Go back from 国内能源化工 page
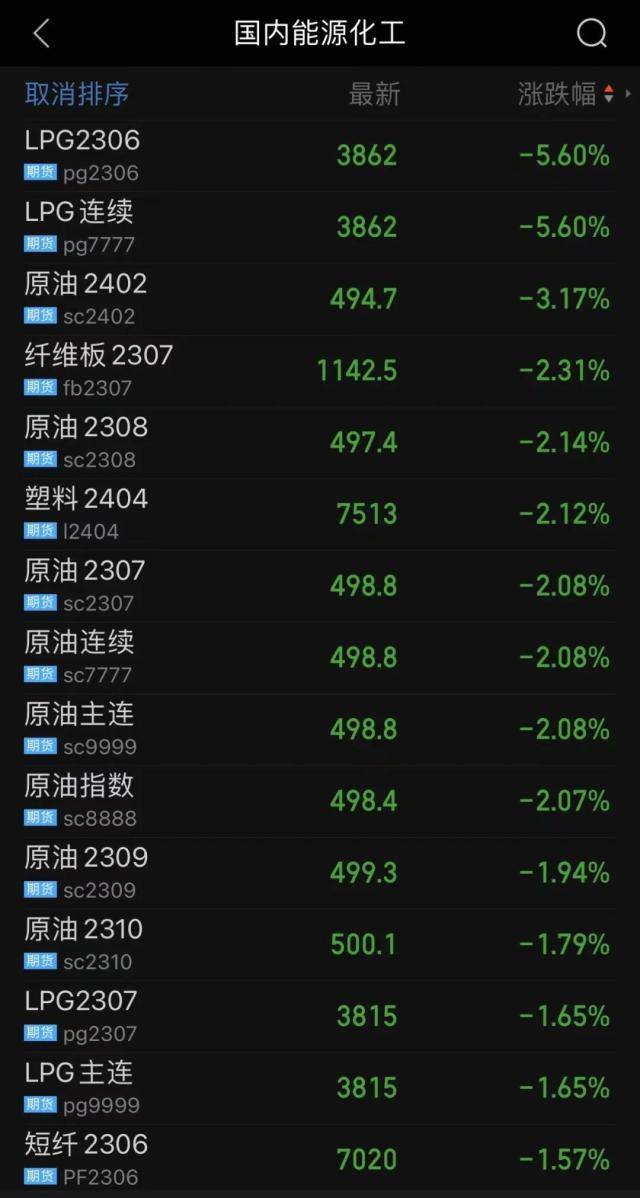This screenshot has height=1198, width=640. [41, 33]
